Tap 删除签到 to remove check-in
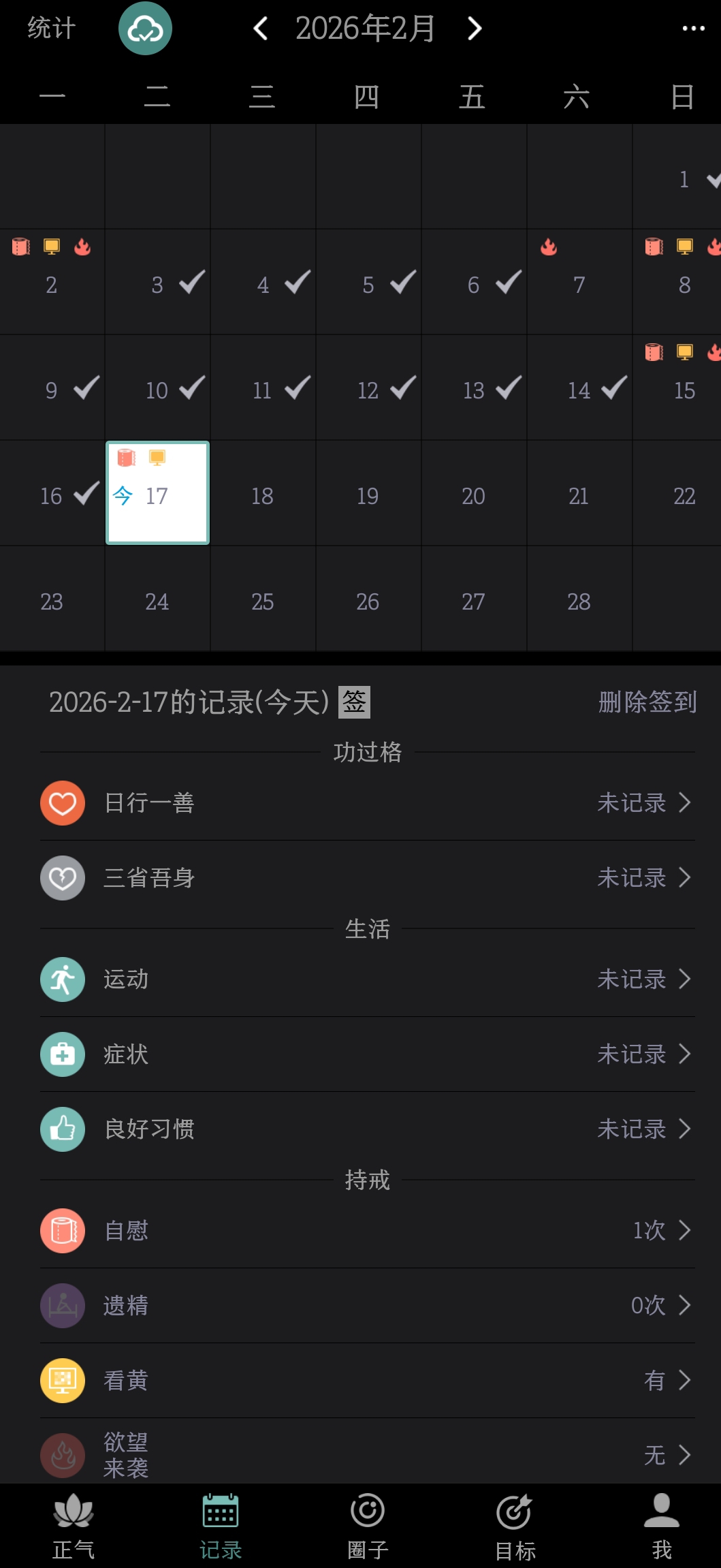721x1568 pixels. 647,702
